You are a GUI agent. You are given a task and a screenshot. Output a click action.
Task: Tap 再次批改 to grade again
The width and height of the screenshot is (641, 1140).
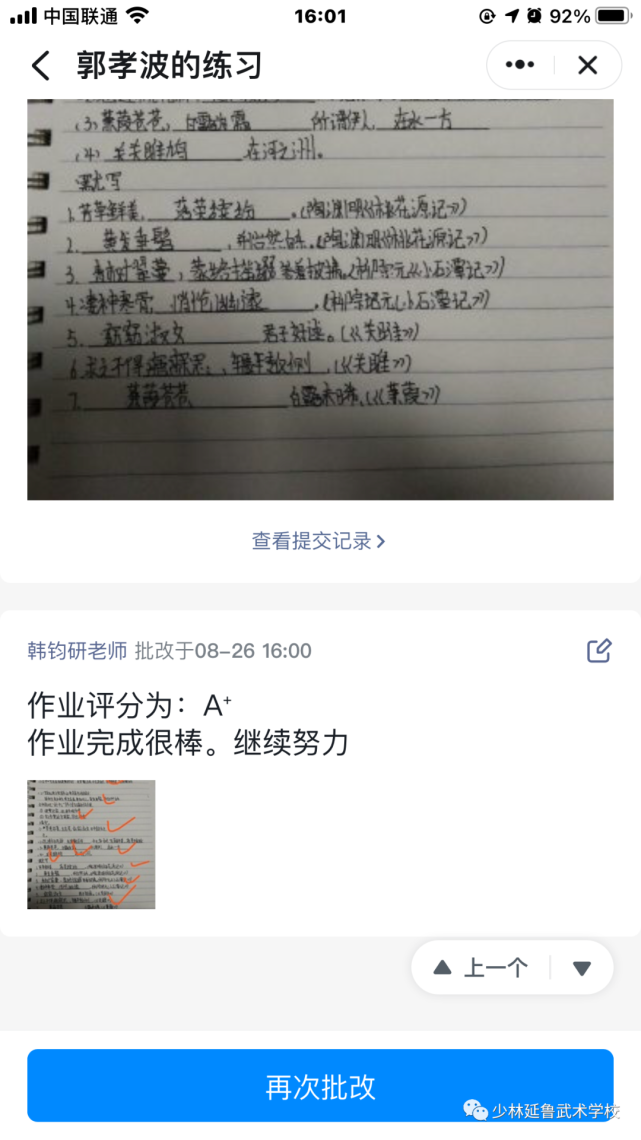tap(320, 1087)
